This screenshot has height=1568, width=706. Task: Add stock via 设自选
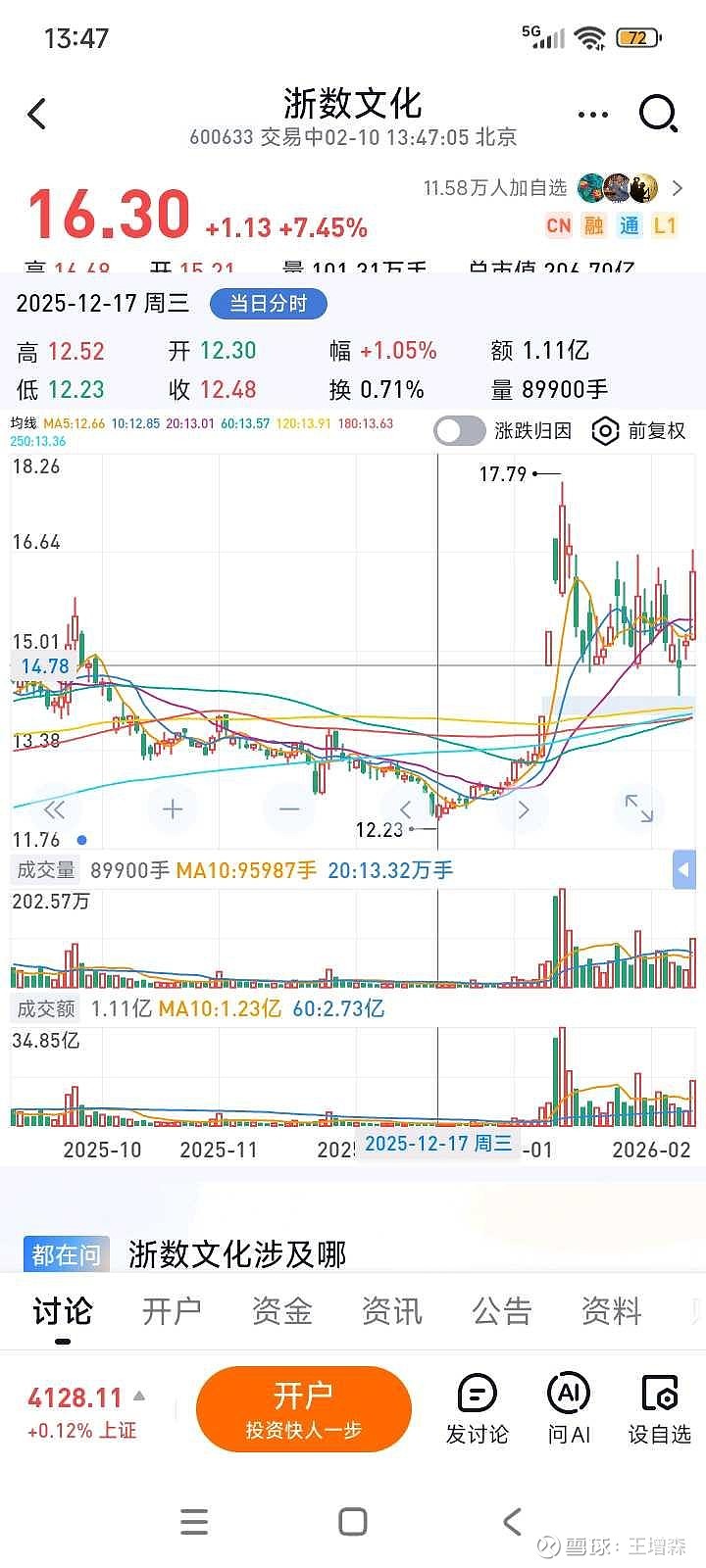click(659, 1409)
